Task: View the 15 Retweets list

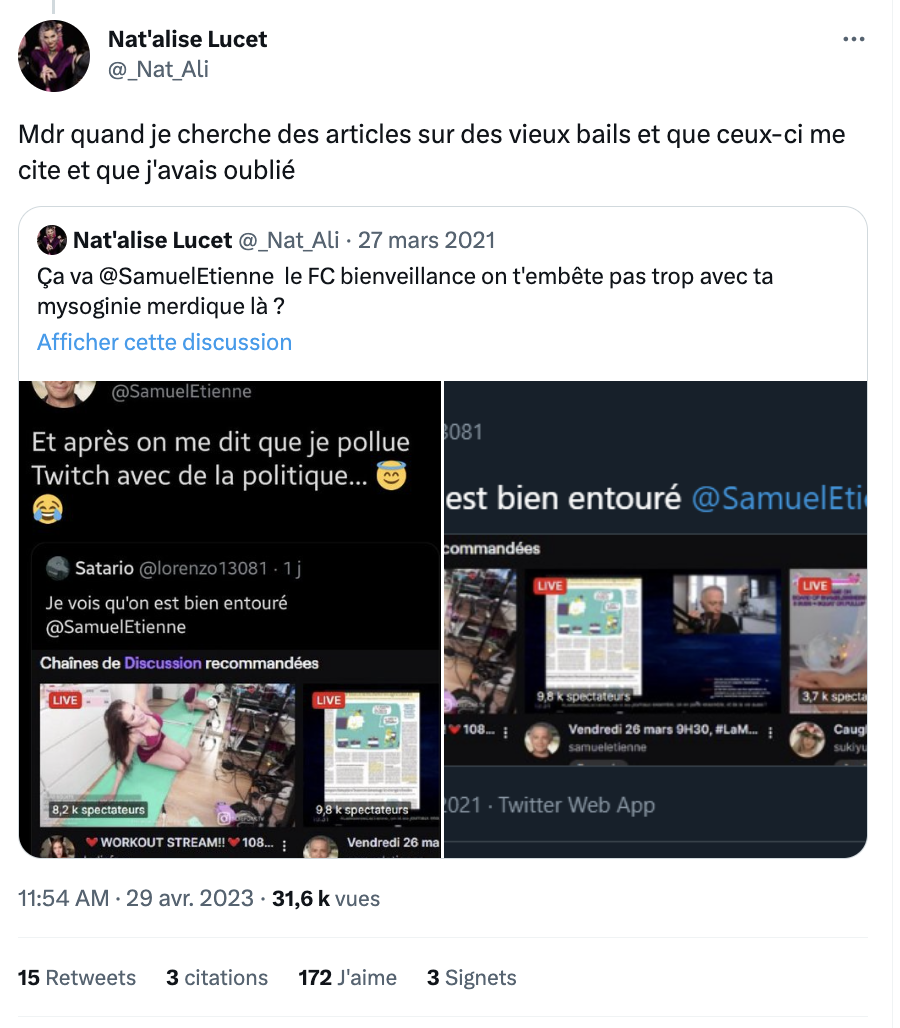Action: tap(77, 977)
